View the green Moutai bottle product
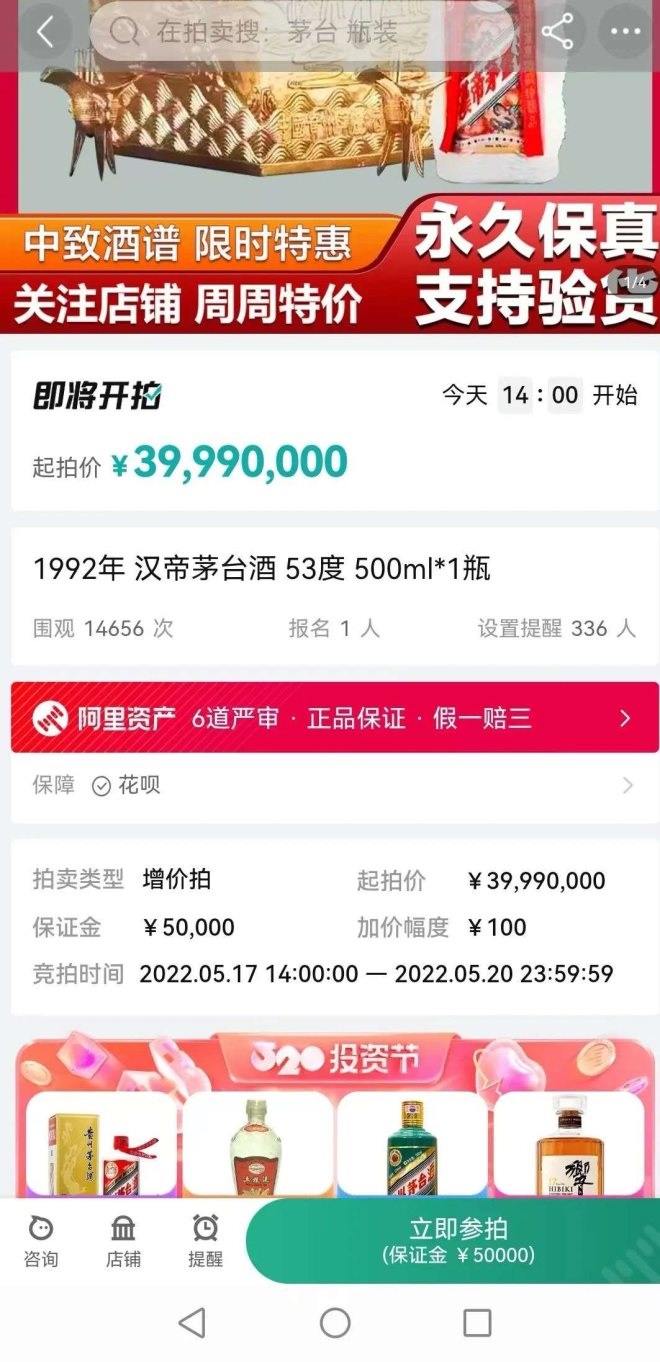Image resolution: width=660 pixels, height=1362 pixels. [412, 1145]
